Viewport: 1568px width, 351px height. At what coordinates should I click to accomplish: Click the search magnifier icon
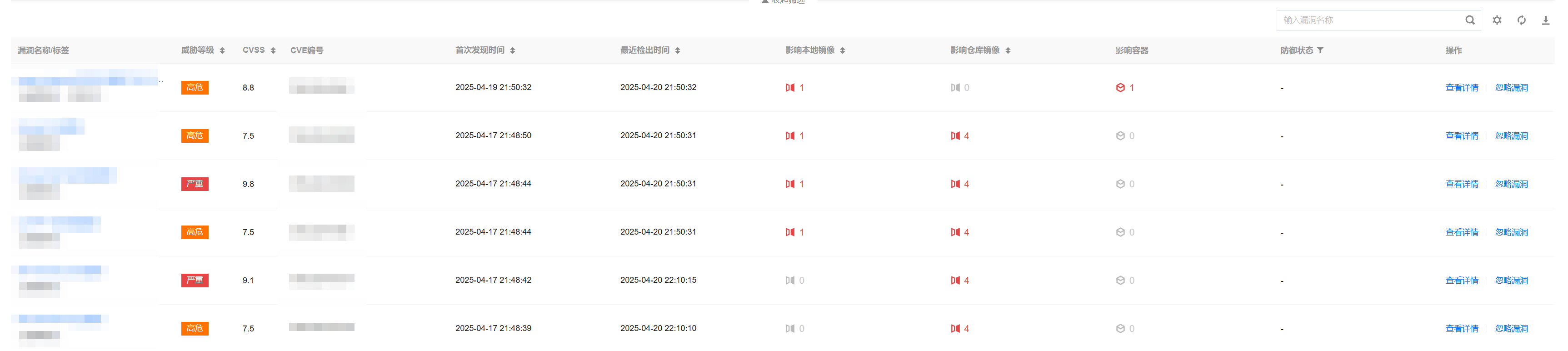point(1469,20)
